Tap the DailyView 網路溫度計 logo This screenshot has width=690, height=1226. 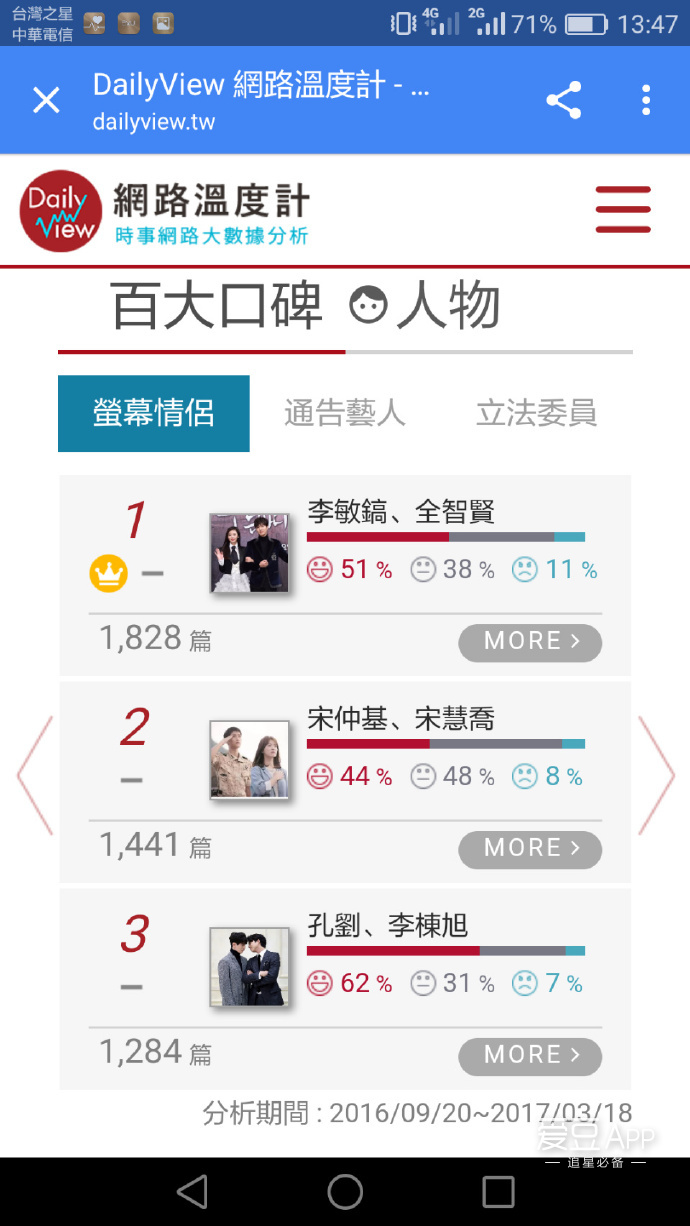165,211
